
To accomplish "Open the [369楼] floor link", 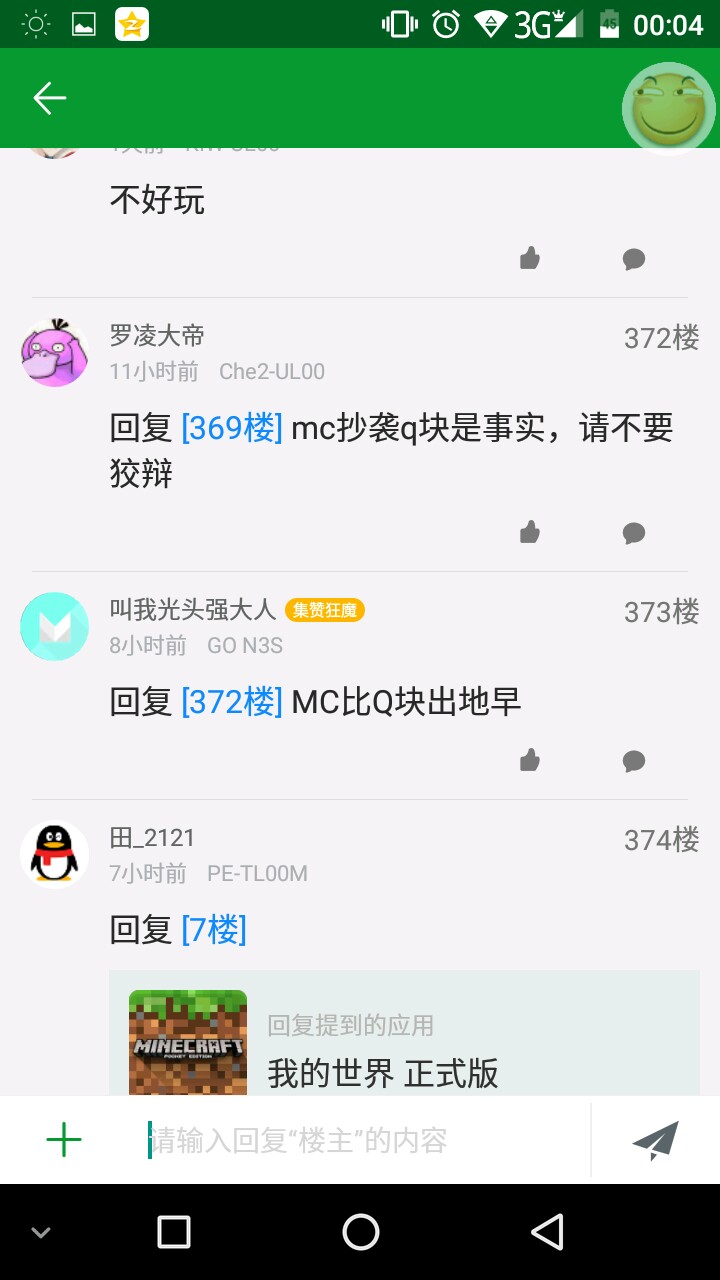I will 232,428.
